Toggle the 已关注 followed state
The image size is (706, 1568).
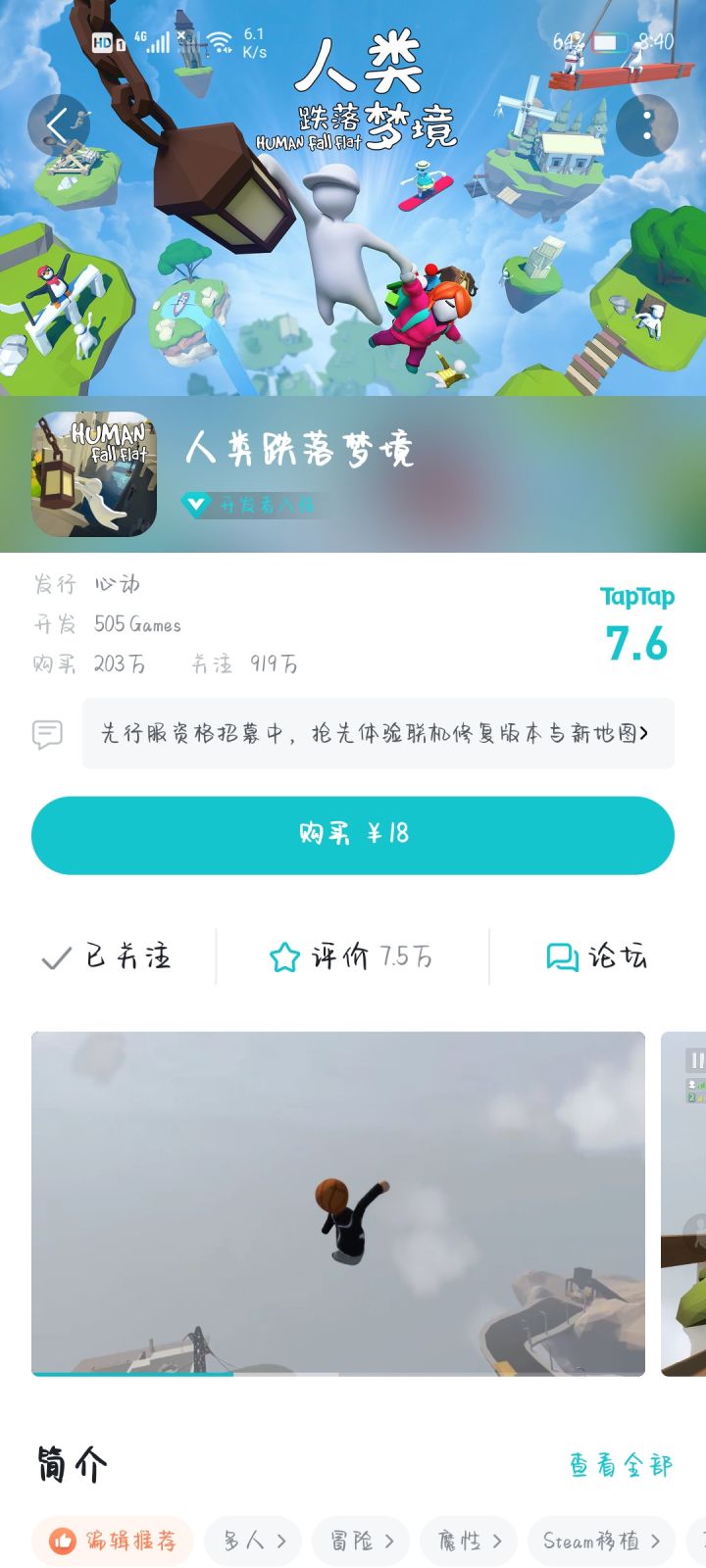tap(108, 957)
